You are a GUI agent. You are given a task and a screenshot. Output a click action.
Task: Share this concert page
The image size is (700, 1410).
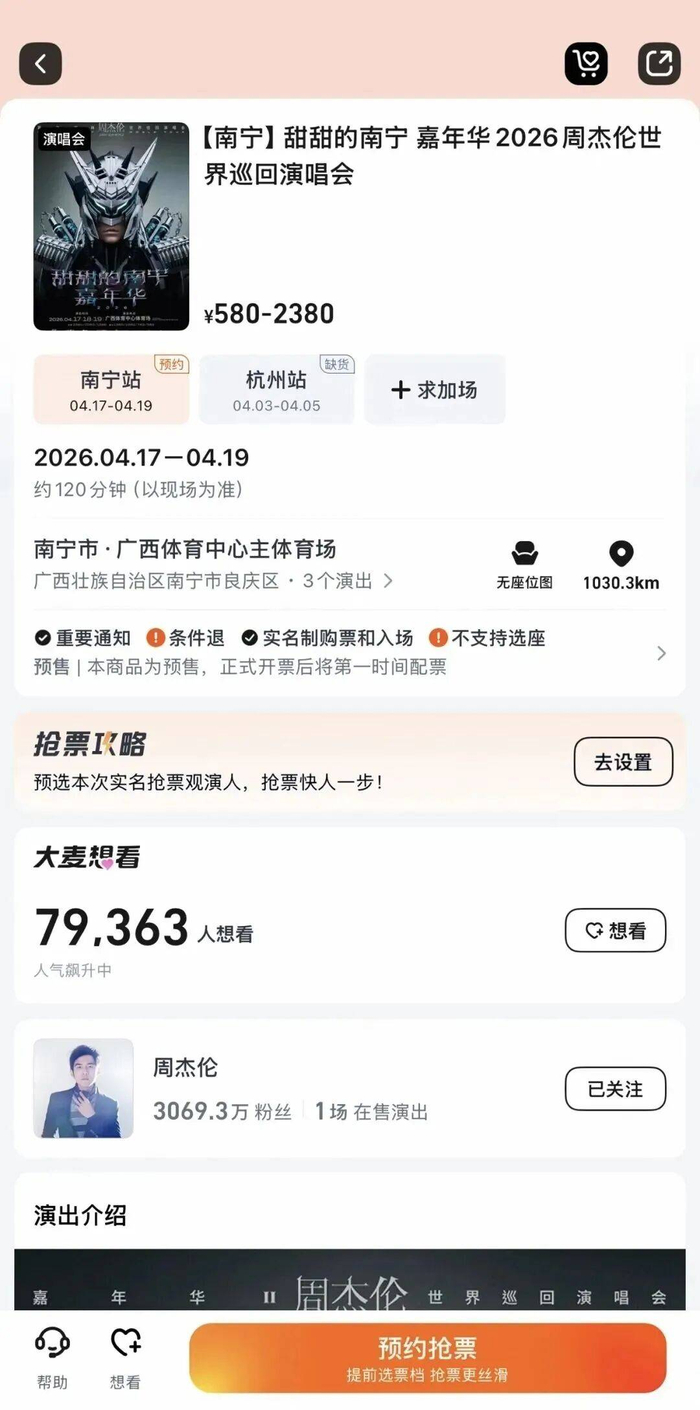click(x=659, y=64)
